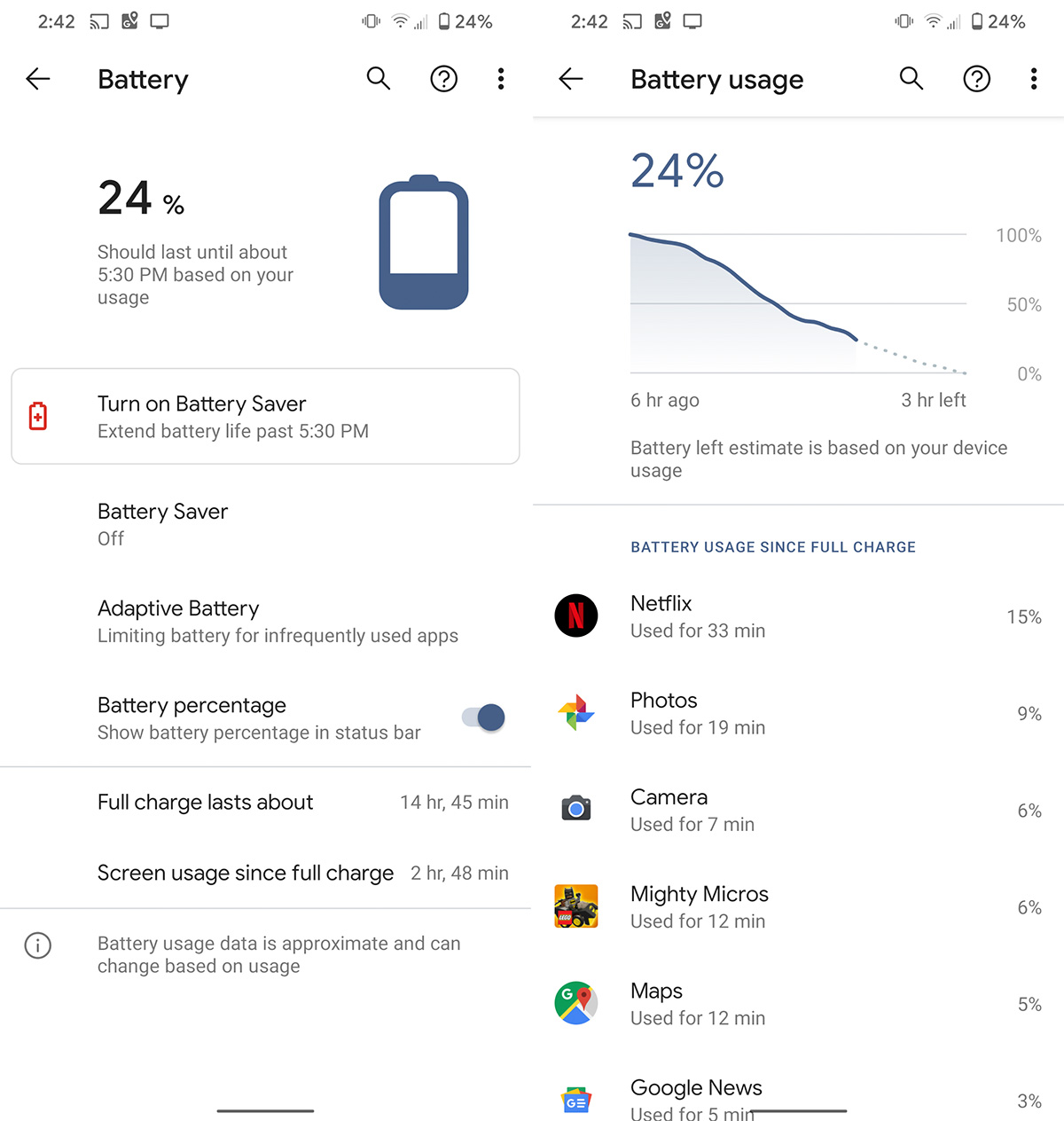Open Photos battery usage details
The image size is (1064, 1121).
coord(798,713)
